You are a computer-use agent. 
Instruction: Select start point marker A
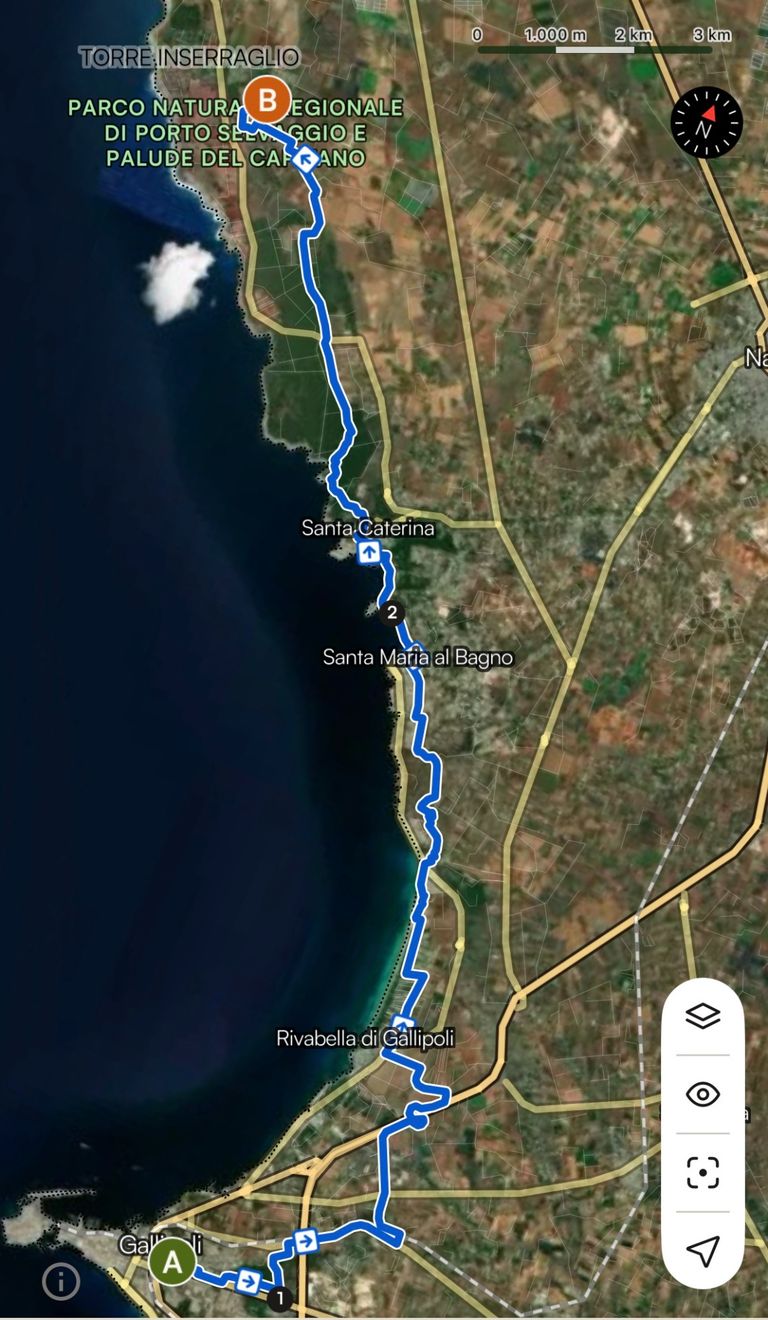click(172, 1262)
